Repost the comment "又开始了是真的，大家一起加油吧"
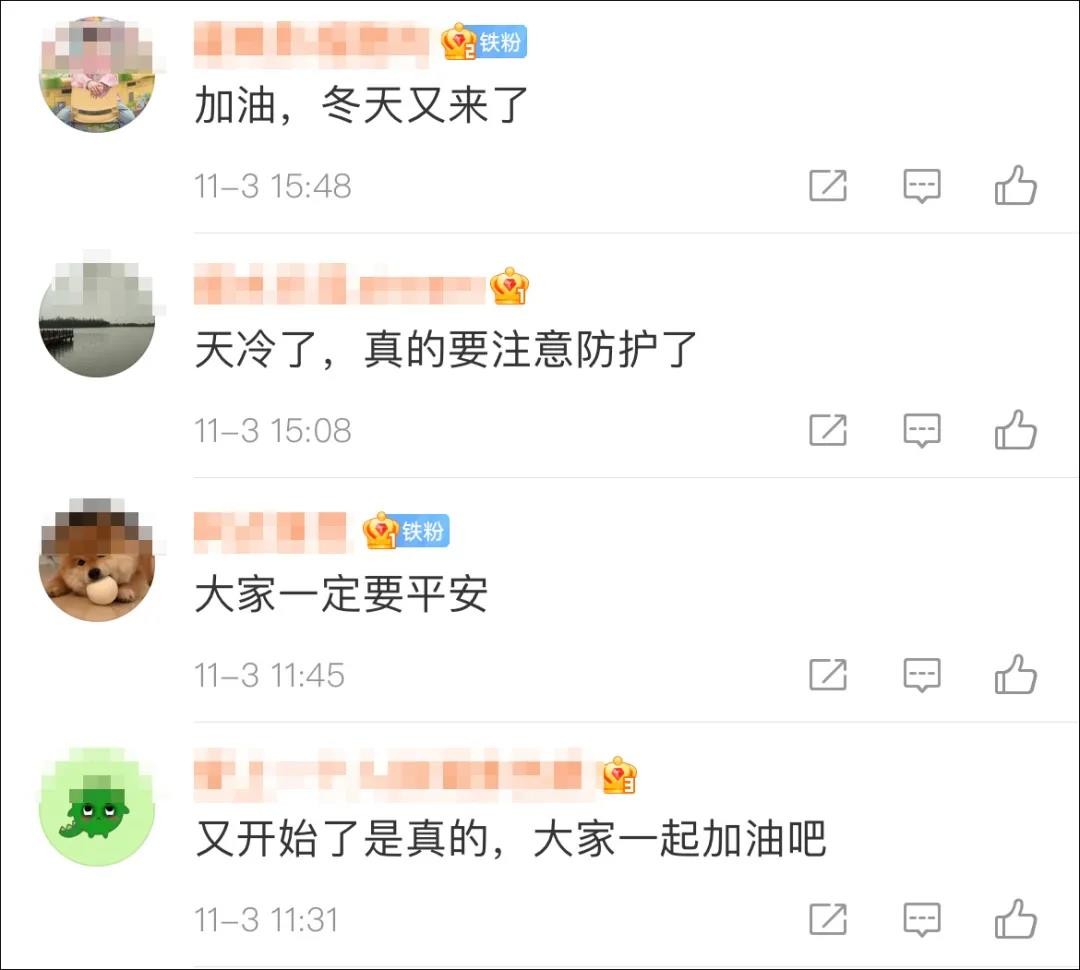This screenshot has height=970, width=1080. coord(828,919)
